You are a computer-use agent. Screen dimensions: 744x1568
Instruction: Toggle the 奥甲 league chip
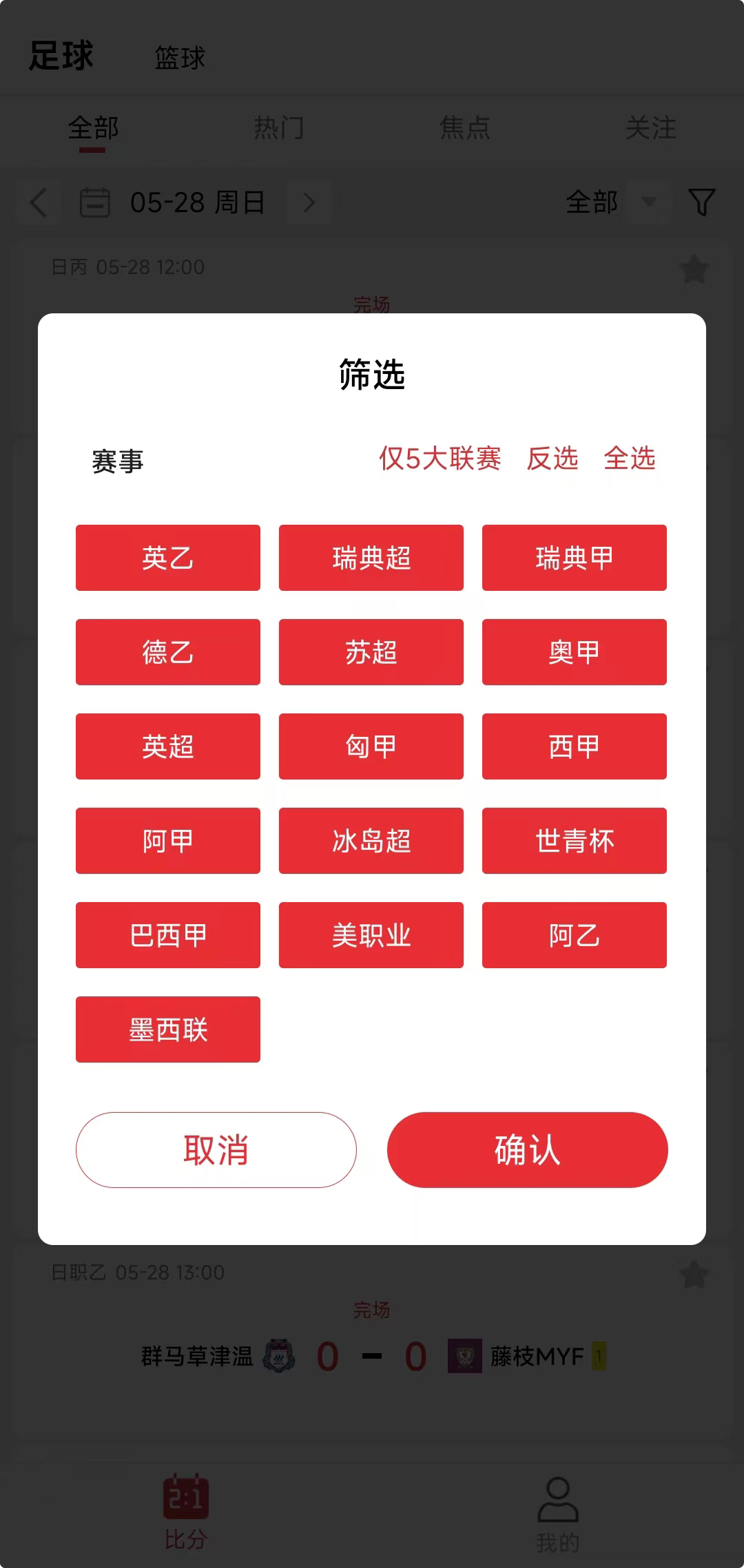click(575, 652)
